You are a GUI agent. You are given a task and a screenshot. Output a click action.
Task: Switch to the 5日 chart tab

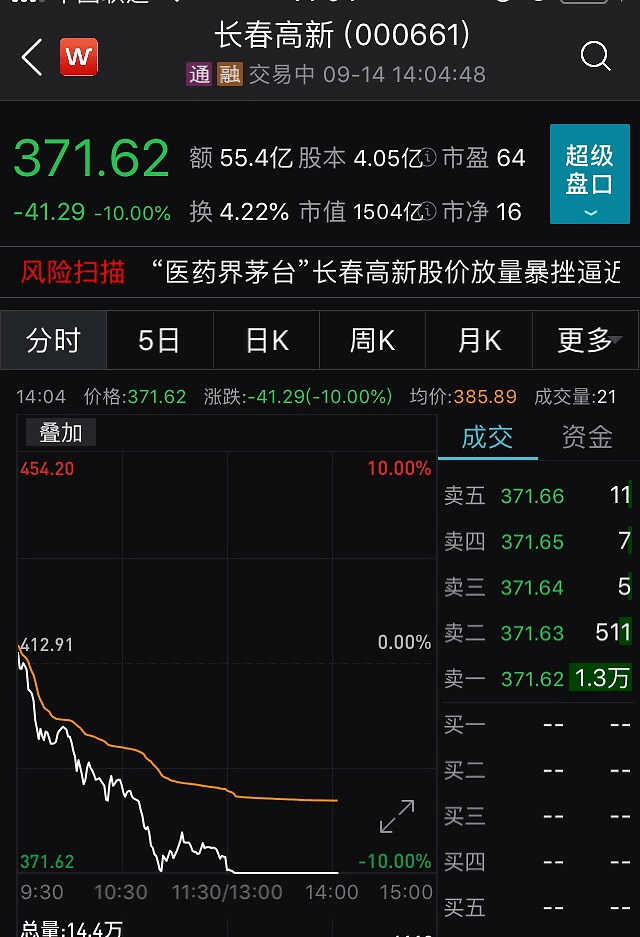[159, 341]
